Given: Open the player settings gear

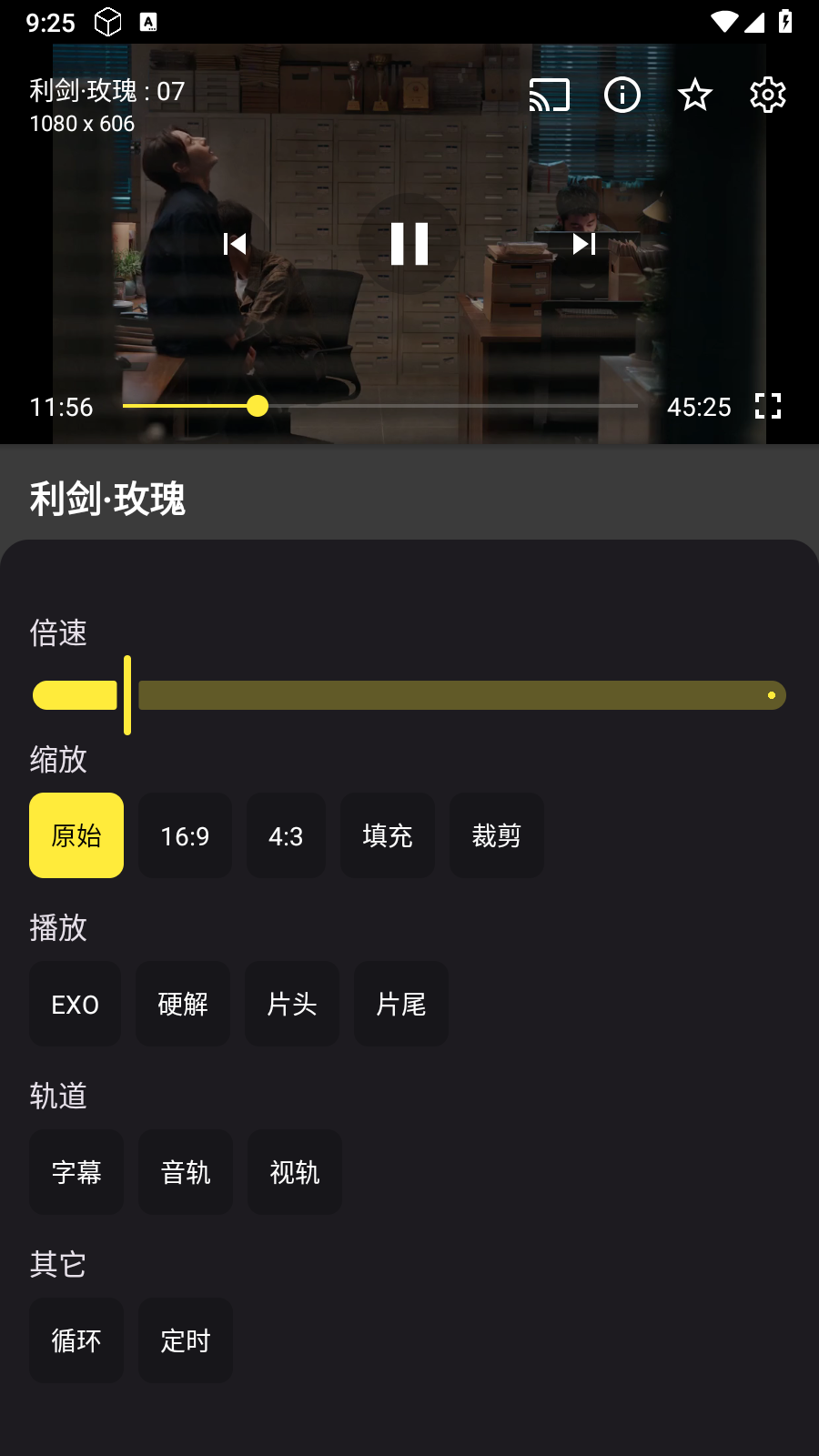Looking at the screenshot, I should pyautogui.click(x=767, y=94).
